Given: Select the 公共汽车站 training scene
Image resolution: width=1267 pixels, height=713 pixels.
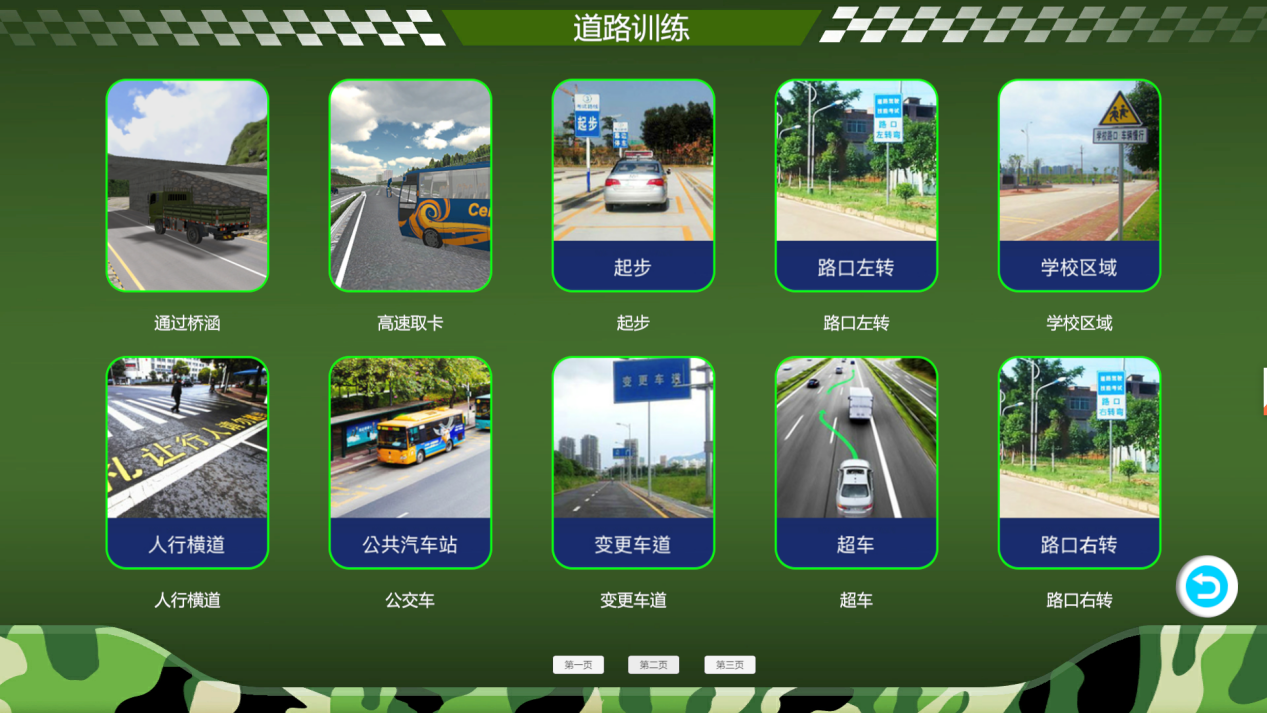Looking at the screenshot, I should (x=410, y=462).
